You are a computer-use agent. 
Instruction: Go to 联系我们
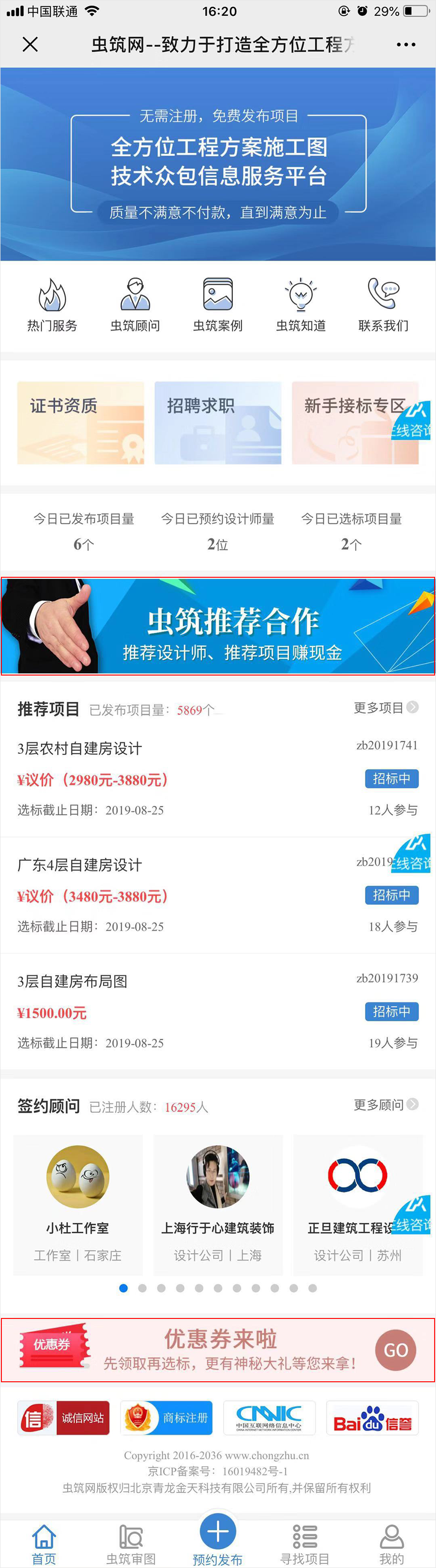383,304
